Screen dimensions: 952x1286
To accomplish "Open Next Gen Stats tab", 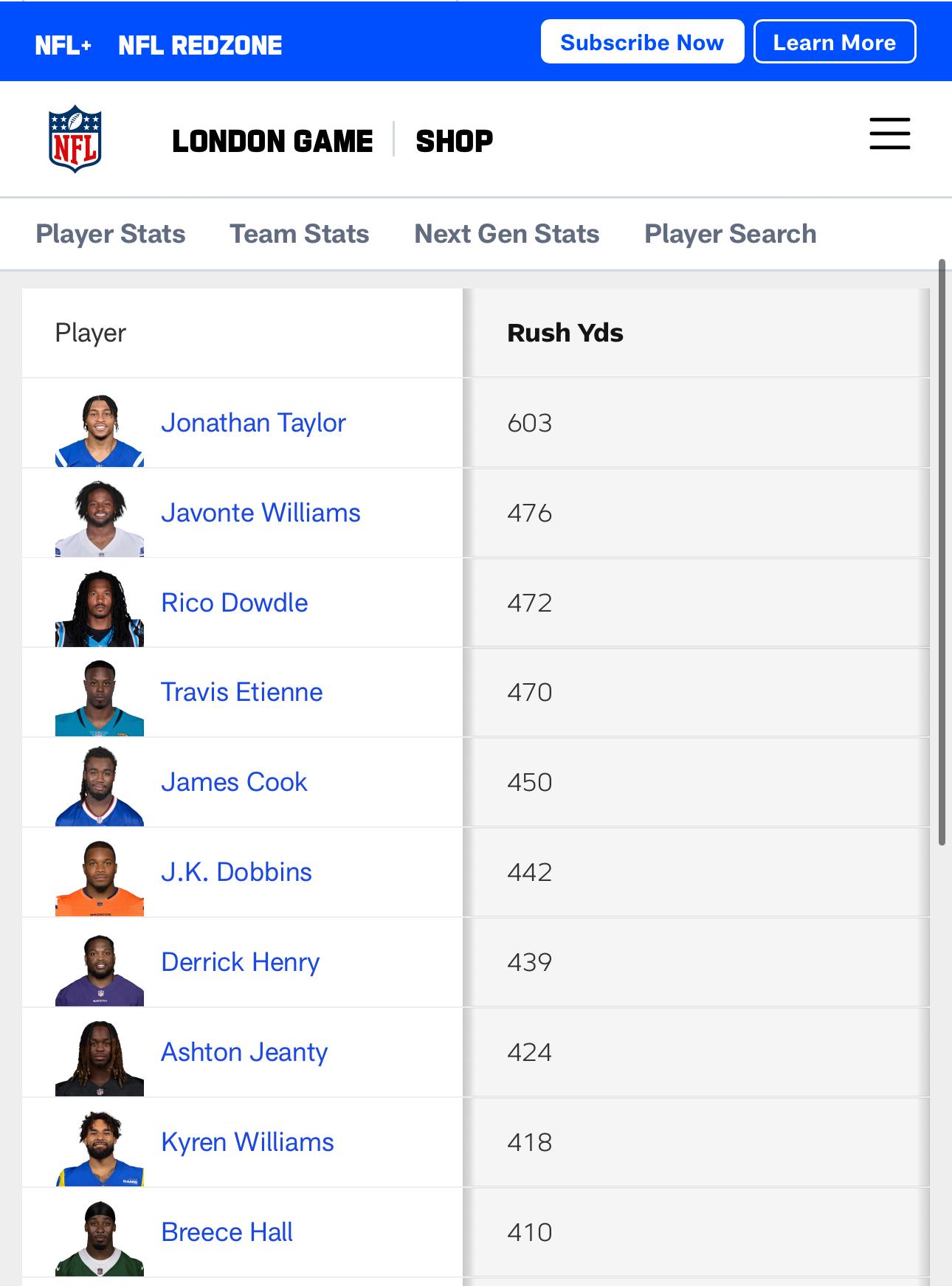I will pyautogui.click(x=506, y=234).
